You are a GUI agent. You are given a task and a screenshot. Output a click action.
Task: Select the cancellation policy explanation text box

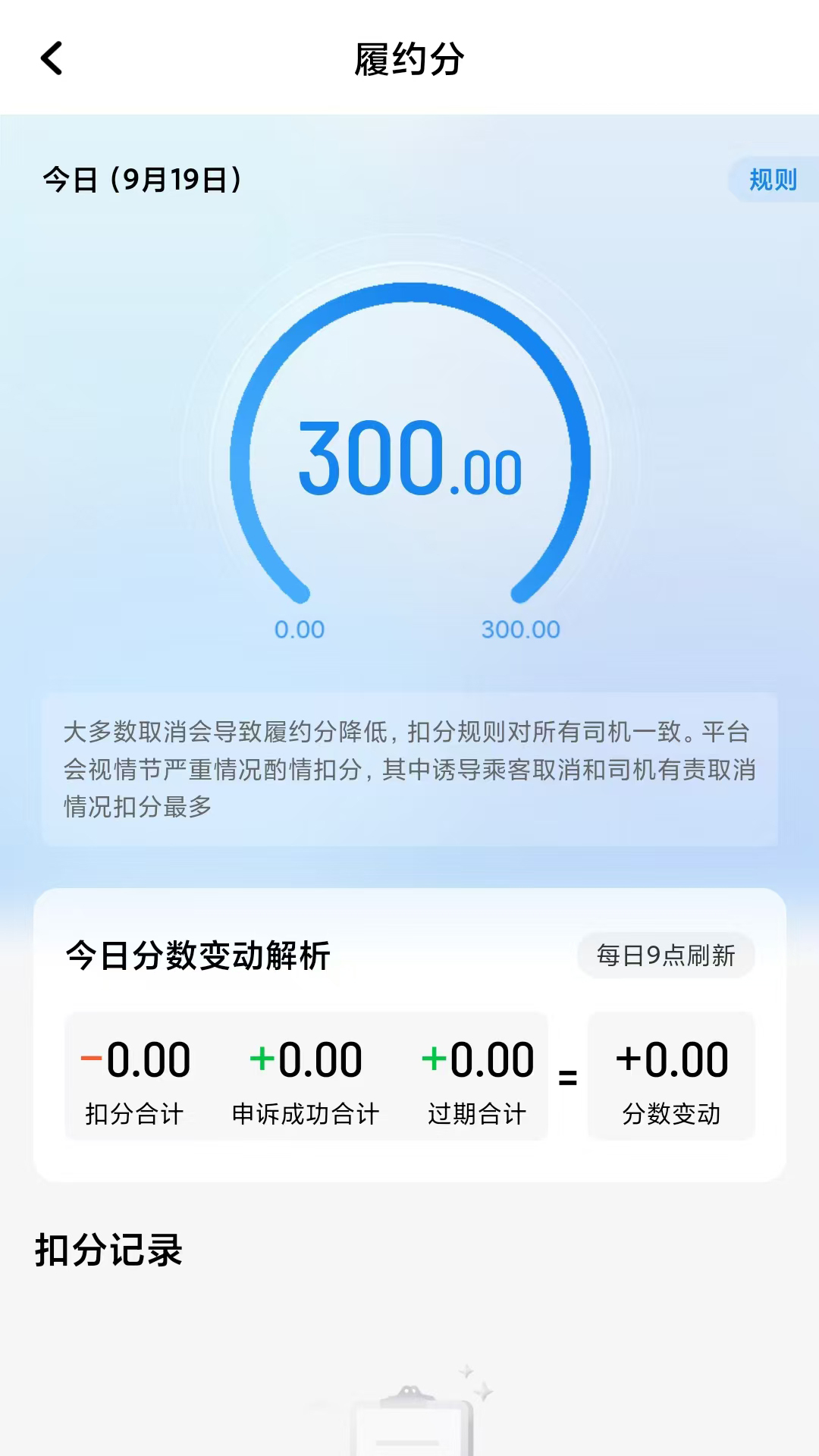pos(409,770)
